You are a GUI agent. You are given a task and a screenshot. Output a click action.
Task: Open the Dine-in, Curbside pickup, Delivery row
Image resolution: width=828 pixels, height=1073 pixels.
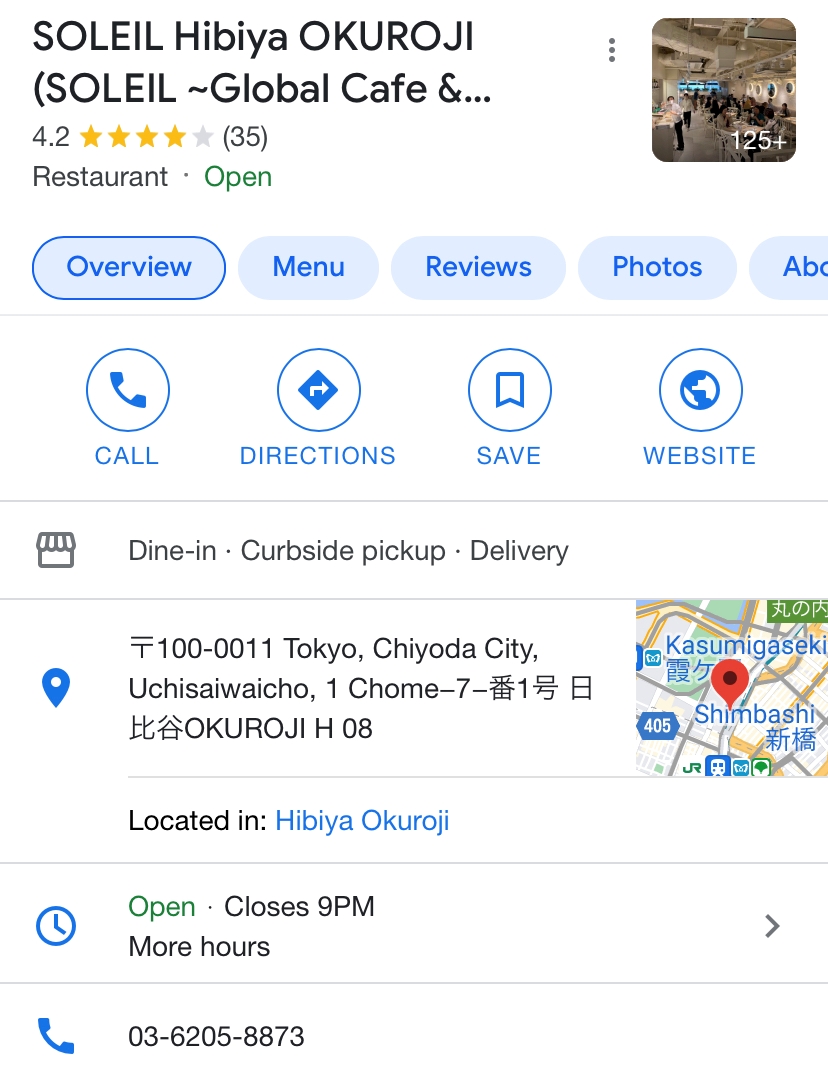(x=348, y=551)
